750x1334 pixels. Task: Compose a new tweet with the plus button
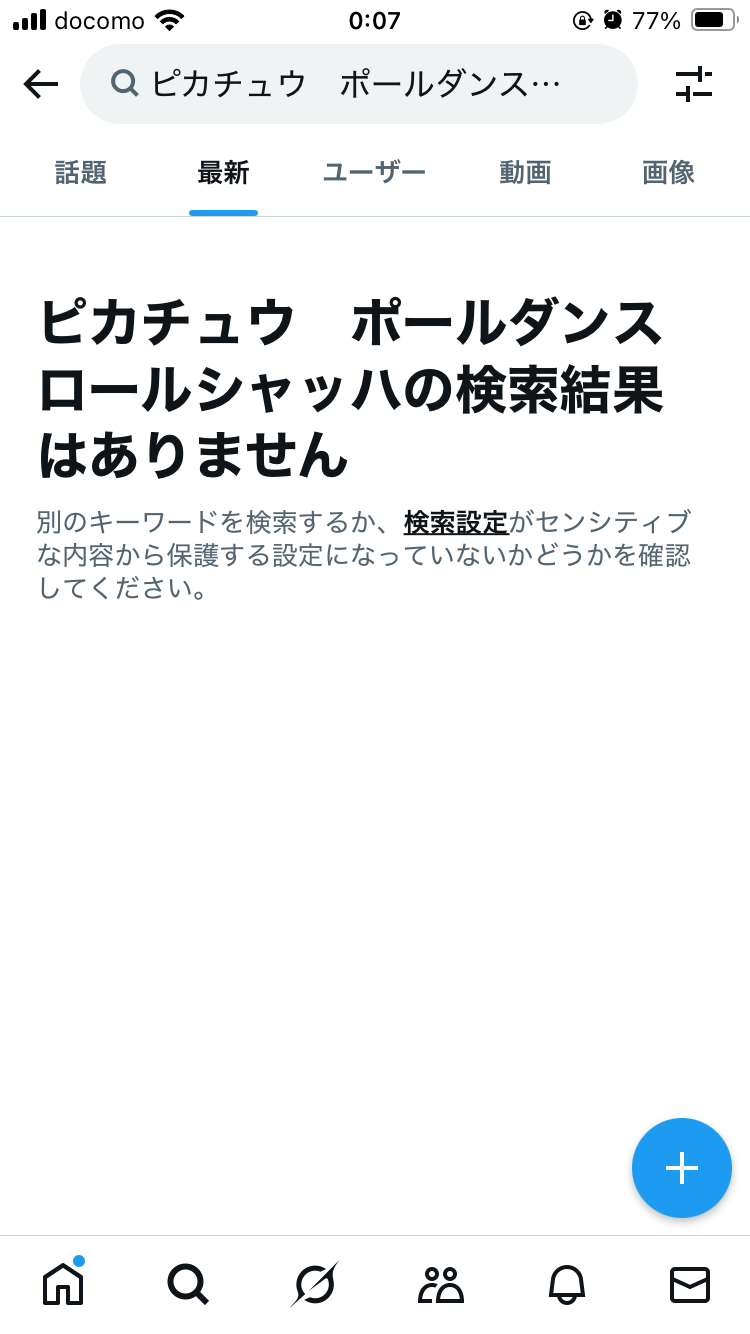point(682,1168)
